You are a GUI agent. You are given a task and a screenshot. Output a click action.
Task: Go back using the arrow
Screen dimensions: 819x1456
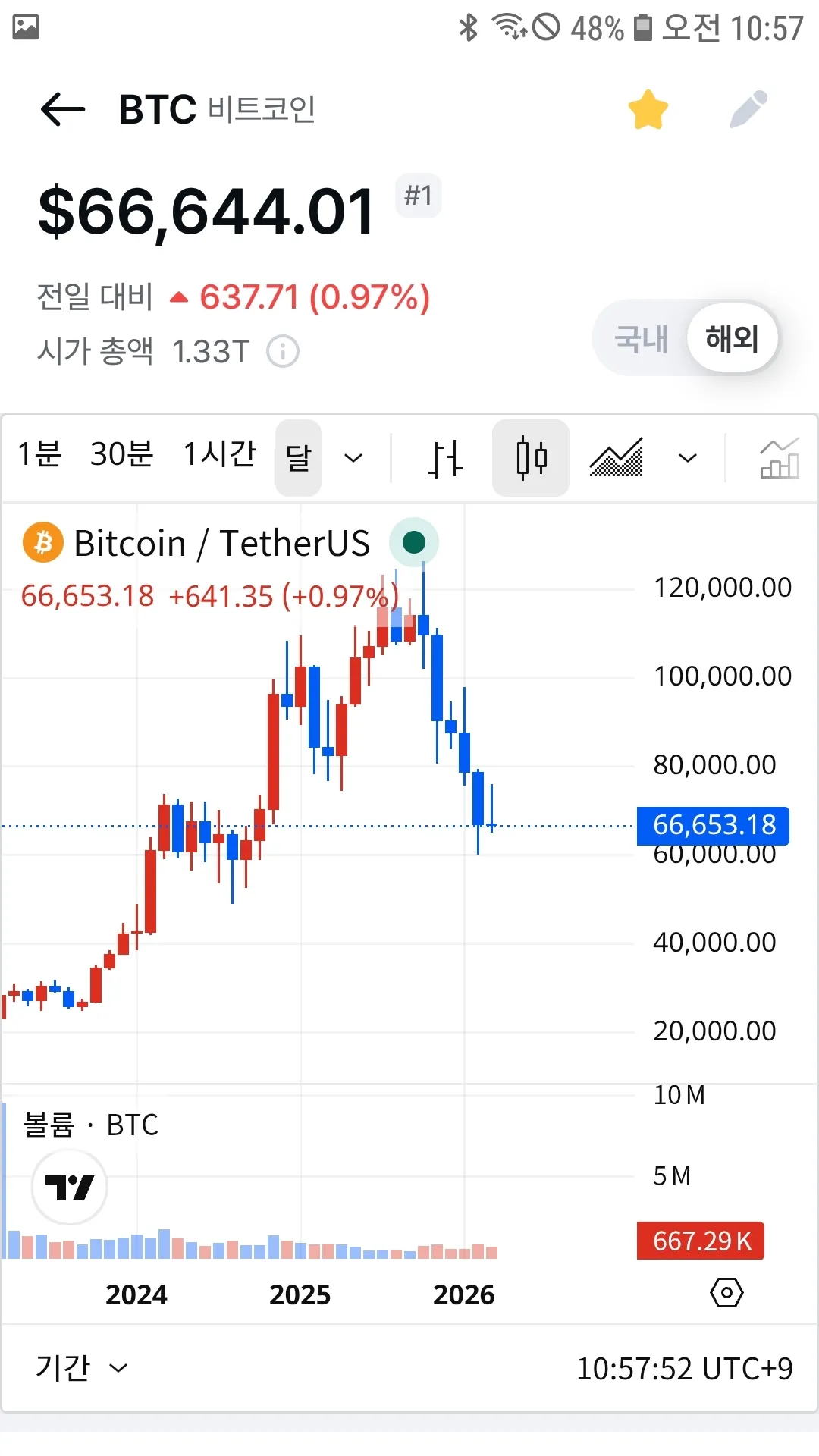(62, 109)
